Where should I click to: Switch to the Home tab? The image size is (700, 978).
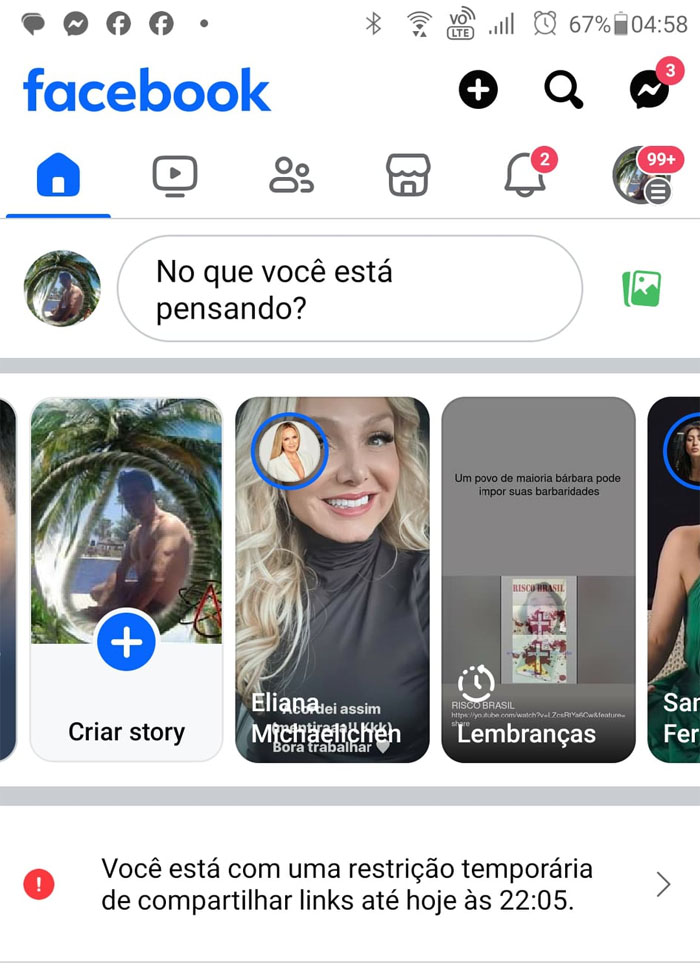point(58,177)
